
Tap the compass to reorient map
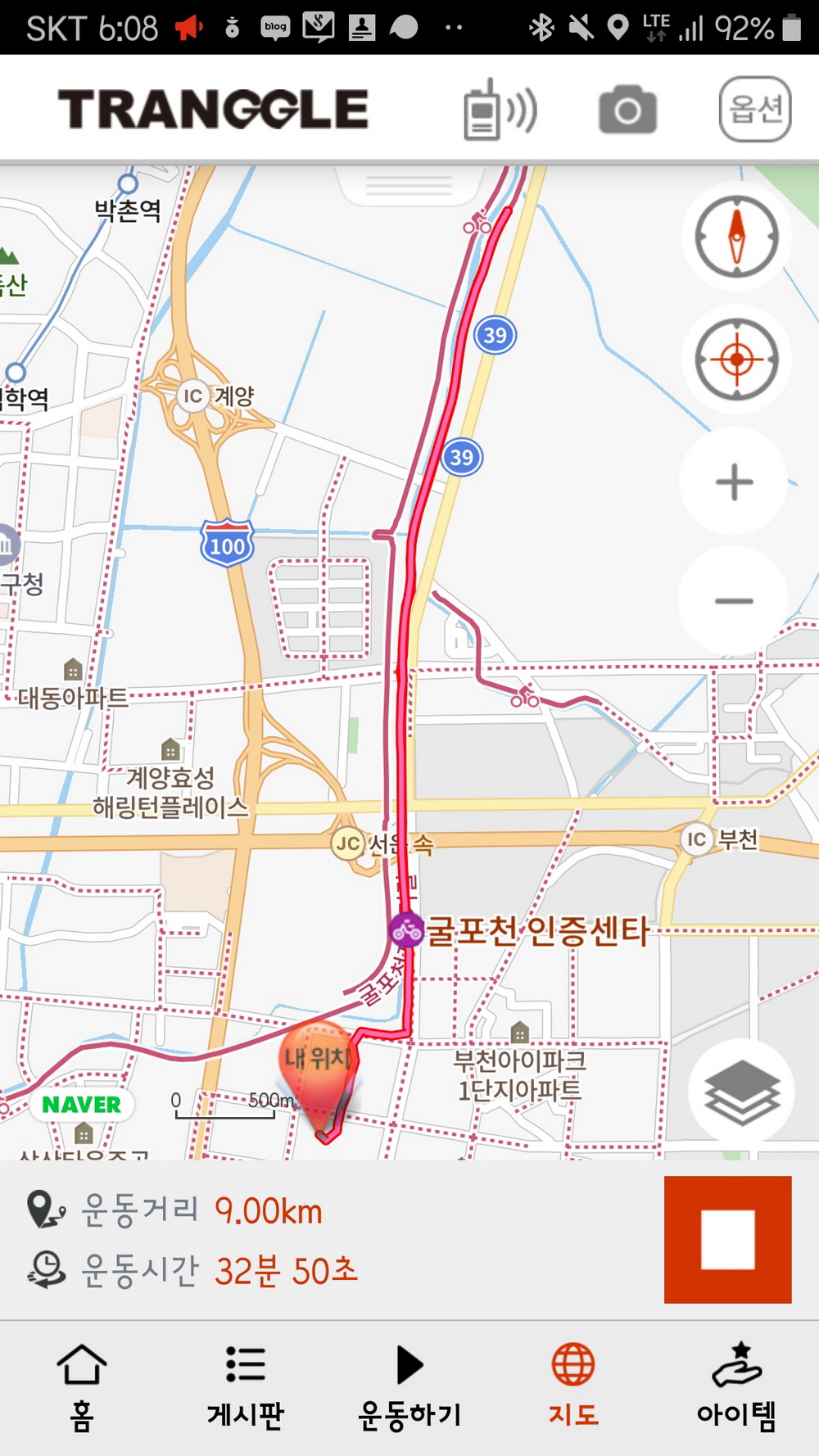point(736,236)
